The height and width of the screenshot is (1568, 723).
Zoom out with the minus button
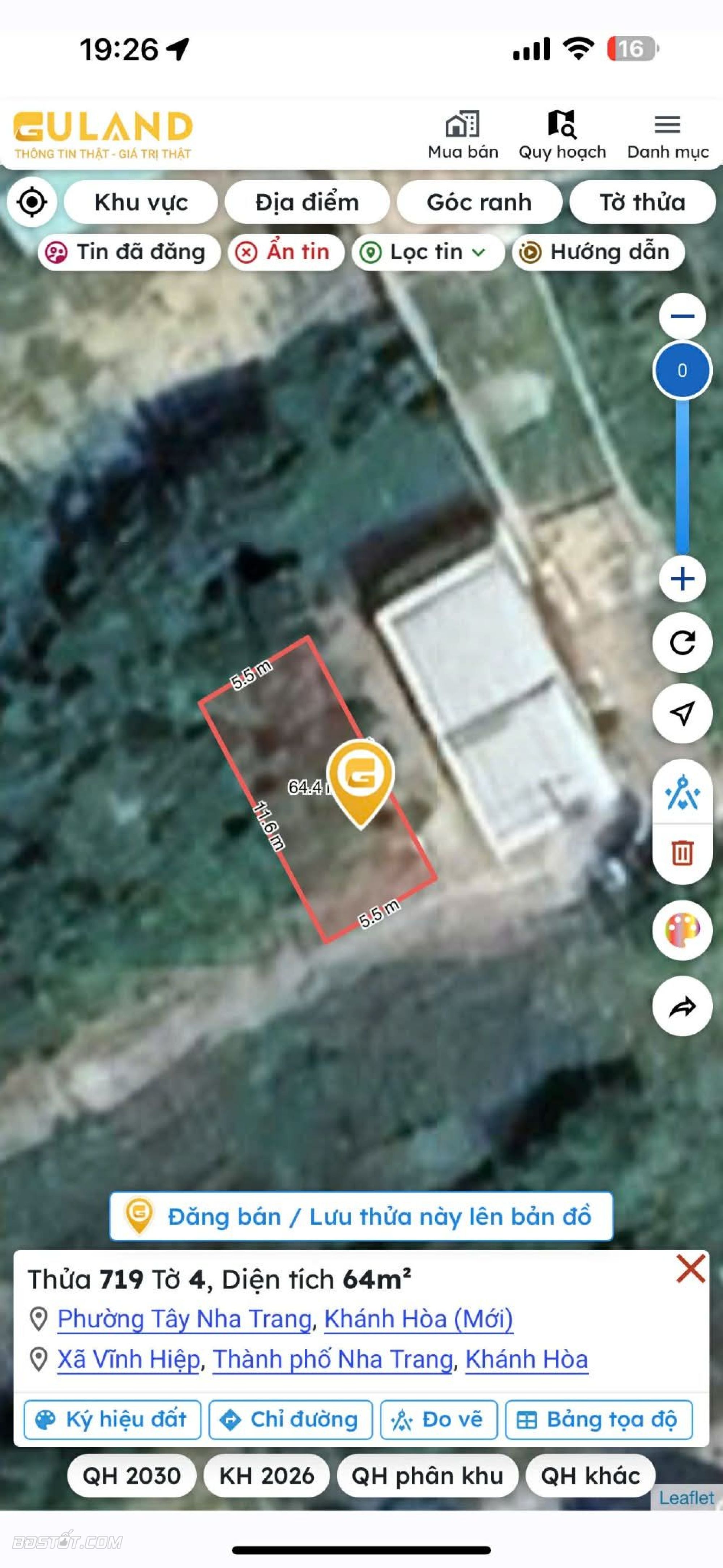(682, 316)
